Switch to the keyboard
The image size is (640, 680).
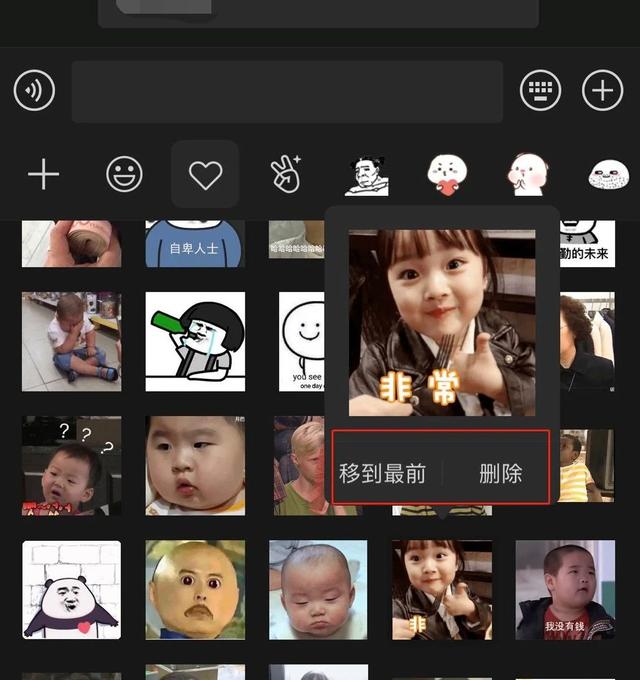coord(541,92)
